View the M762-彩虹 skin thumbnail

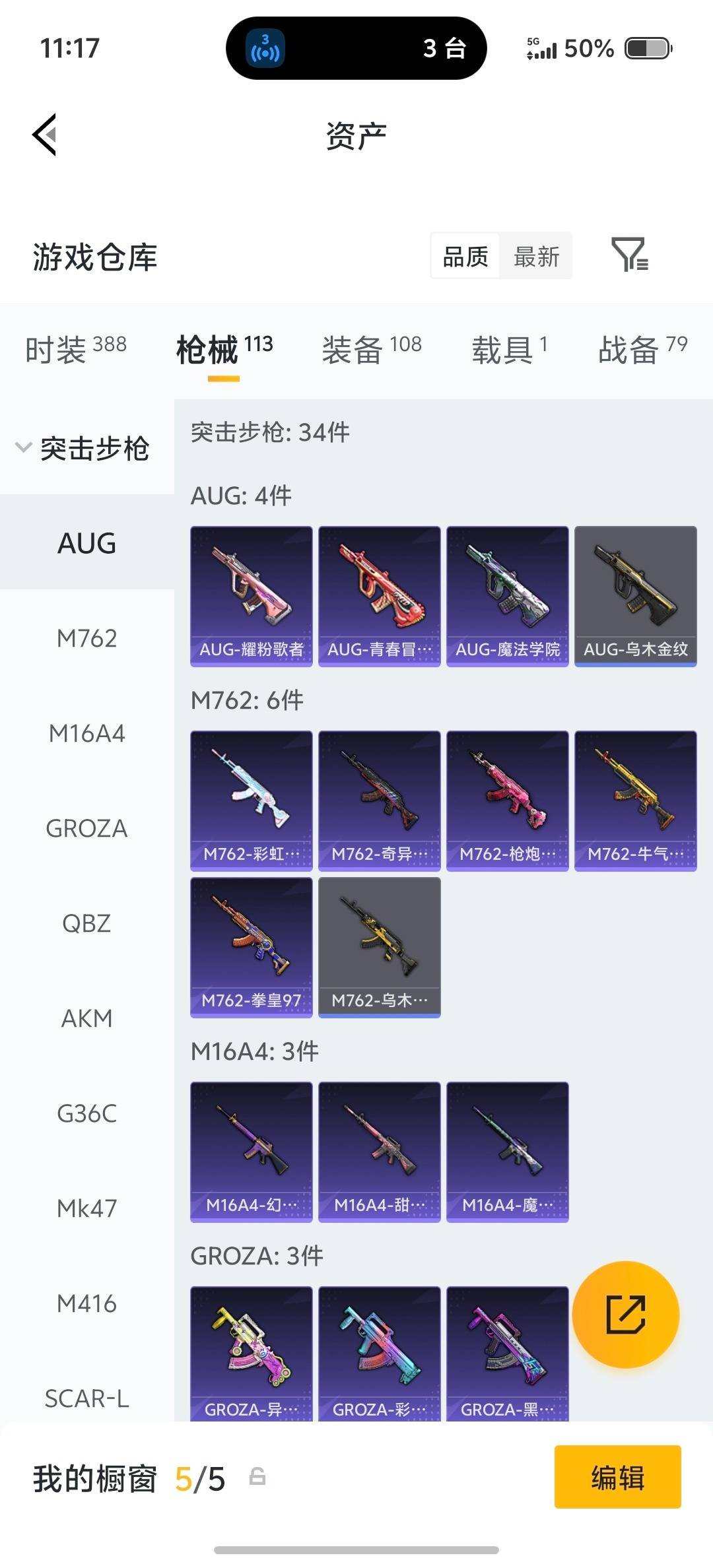pos(251,799)
